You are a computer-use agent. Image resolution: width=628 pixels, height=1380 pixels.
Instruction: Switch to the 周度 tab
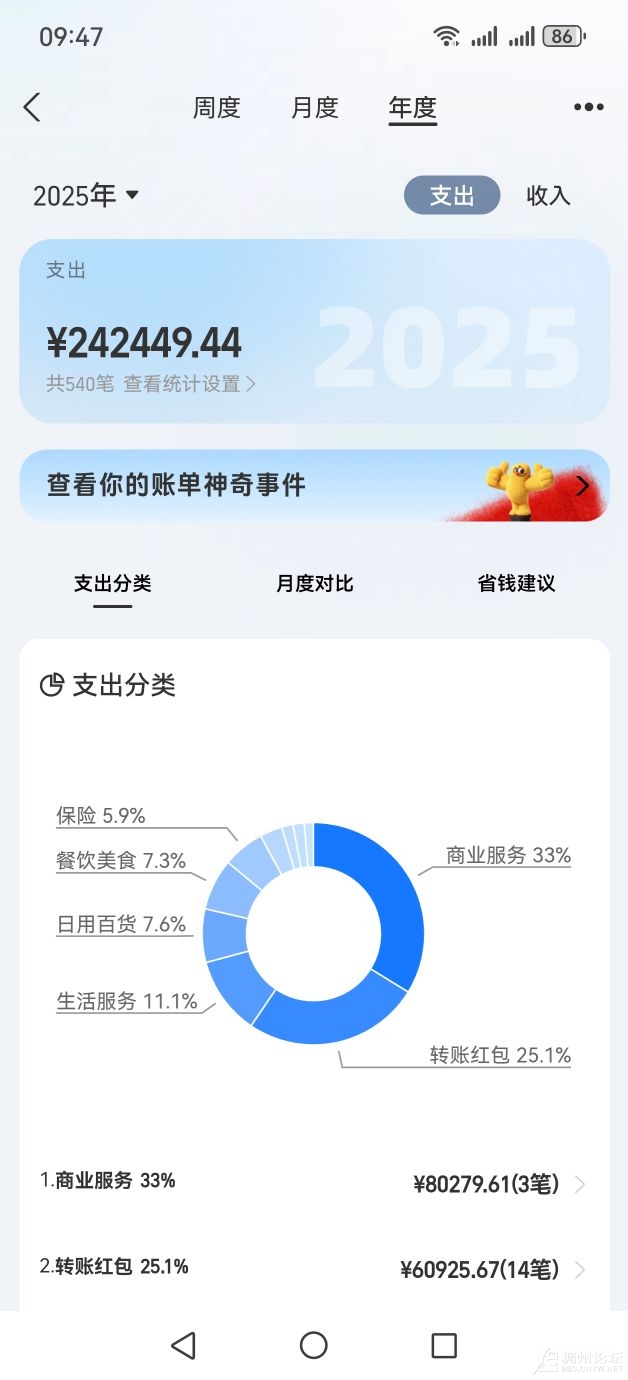[x=217, y=108]
